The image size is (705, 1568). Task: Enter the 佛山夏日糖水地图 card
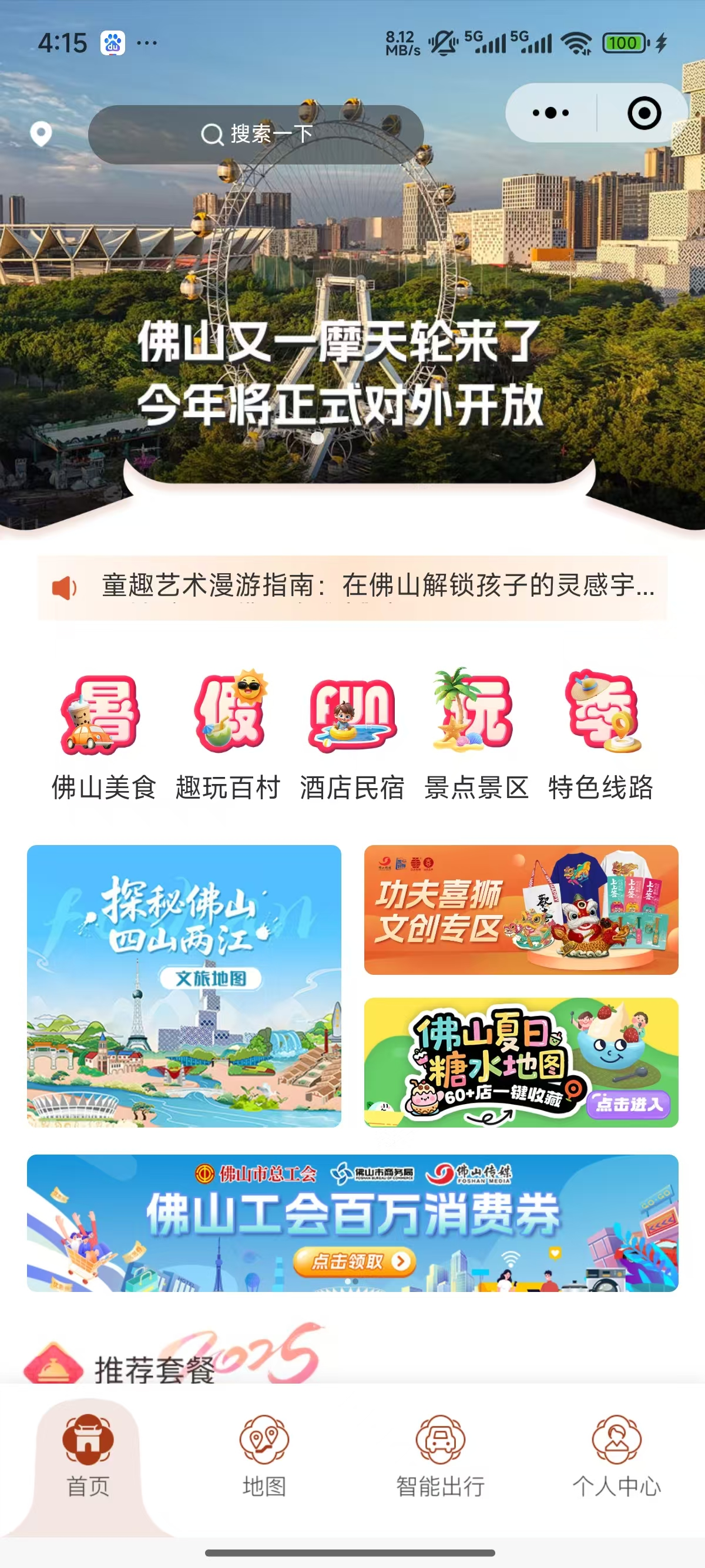coord(521,1062)
